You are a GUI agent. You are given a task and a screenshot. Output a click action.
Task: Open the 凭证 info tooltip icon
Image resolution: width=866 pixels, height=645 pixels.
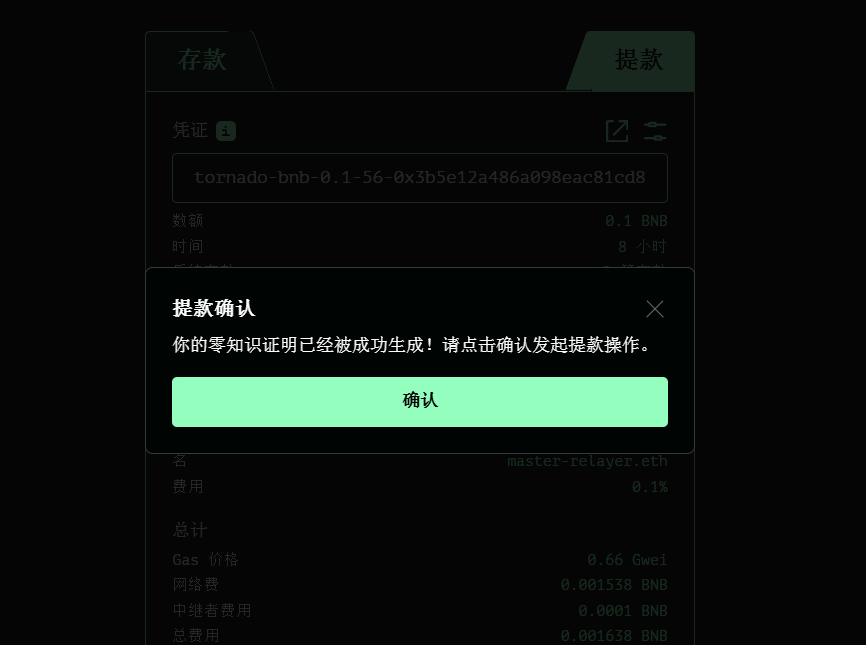click(226, 131)
